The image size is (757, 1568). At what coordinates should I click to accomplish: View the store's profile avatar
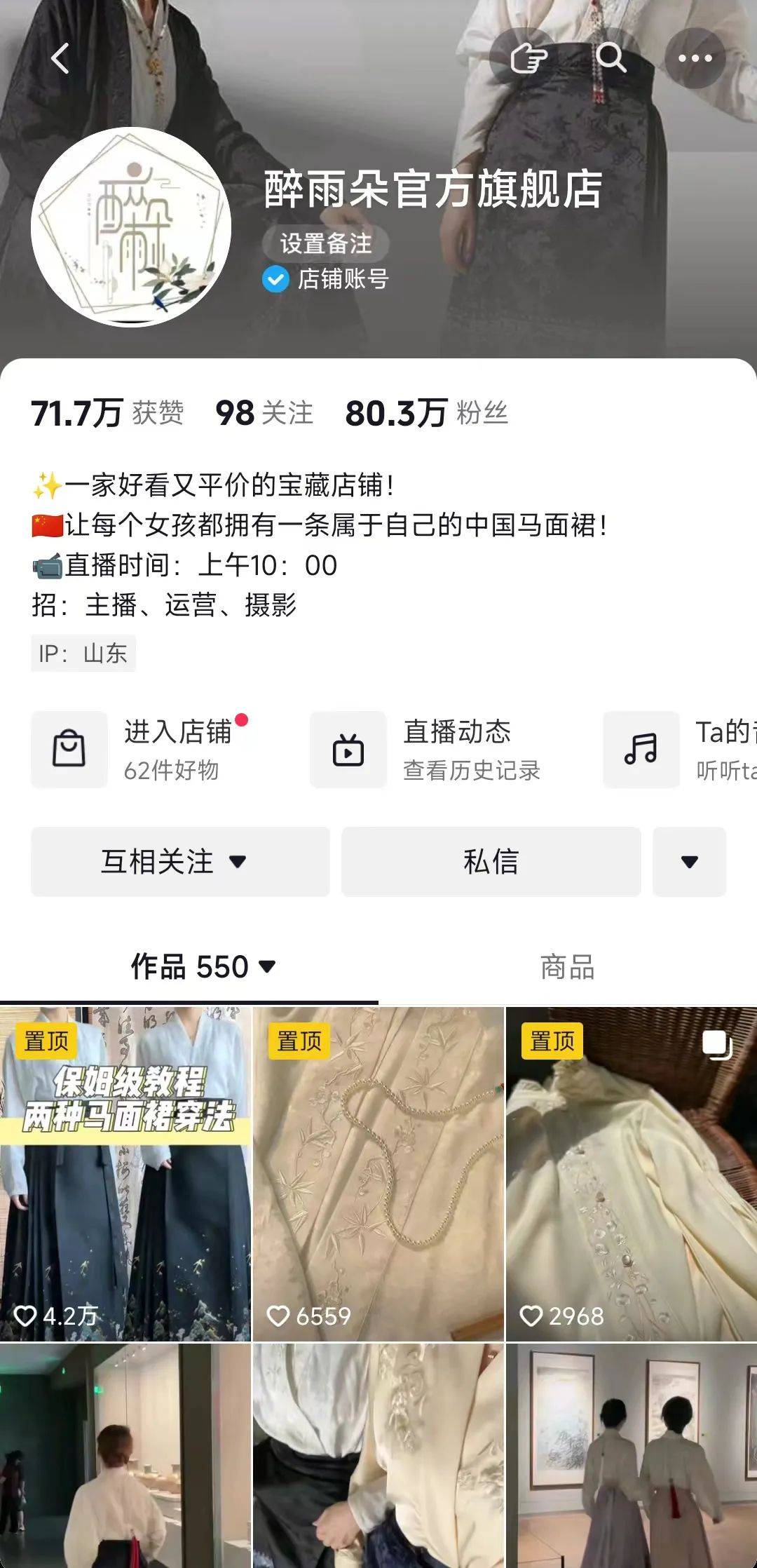[131, 227]
